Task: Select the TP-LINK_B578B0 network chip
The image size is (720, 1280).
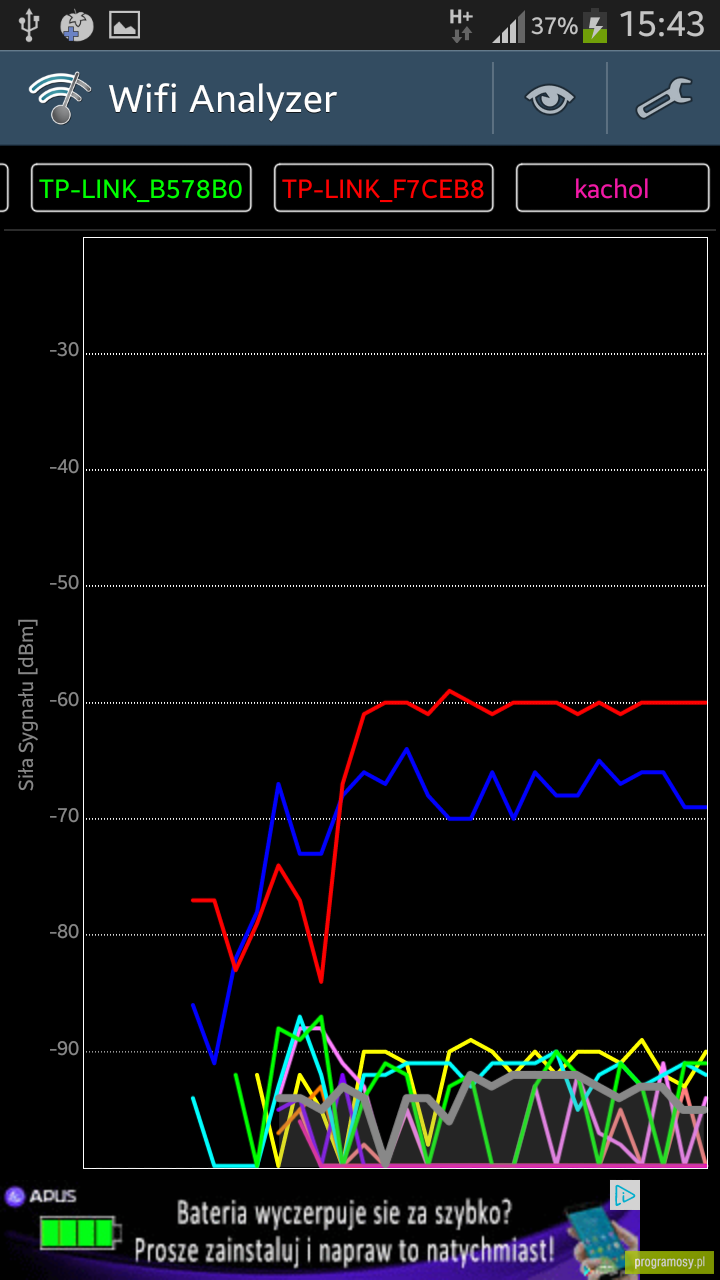Action: [x=141, y=188]
